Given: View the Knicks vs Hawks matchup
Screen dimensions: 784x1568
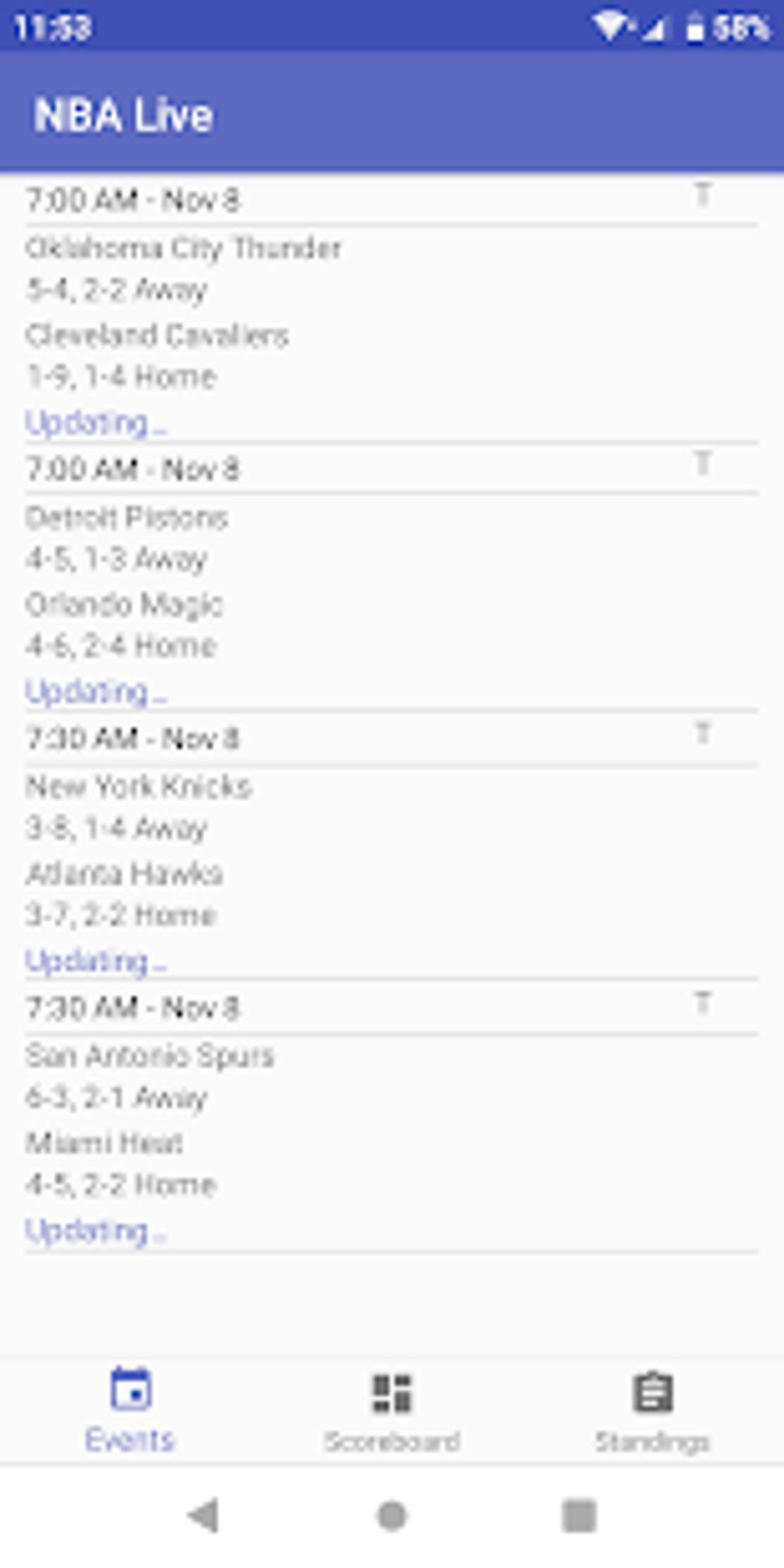Looking at the screenshot, I should point(392,847).
